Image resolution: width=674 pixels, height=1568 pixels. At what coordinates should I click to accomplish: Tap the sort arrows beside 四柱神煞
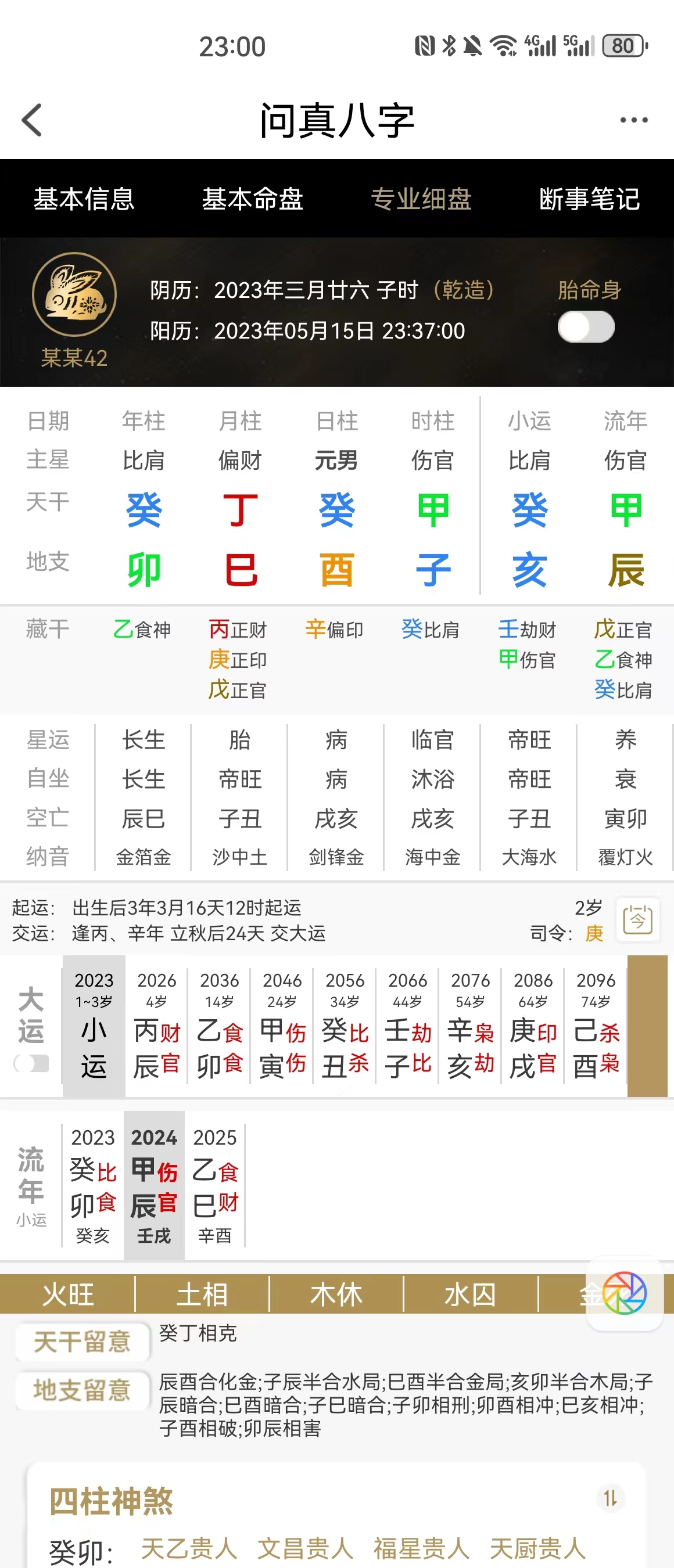610,1497
